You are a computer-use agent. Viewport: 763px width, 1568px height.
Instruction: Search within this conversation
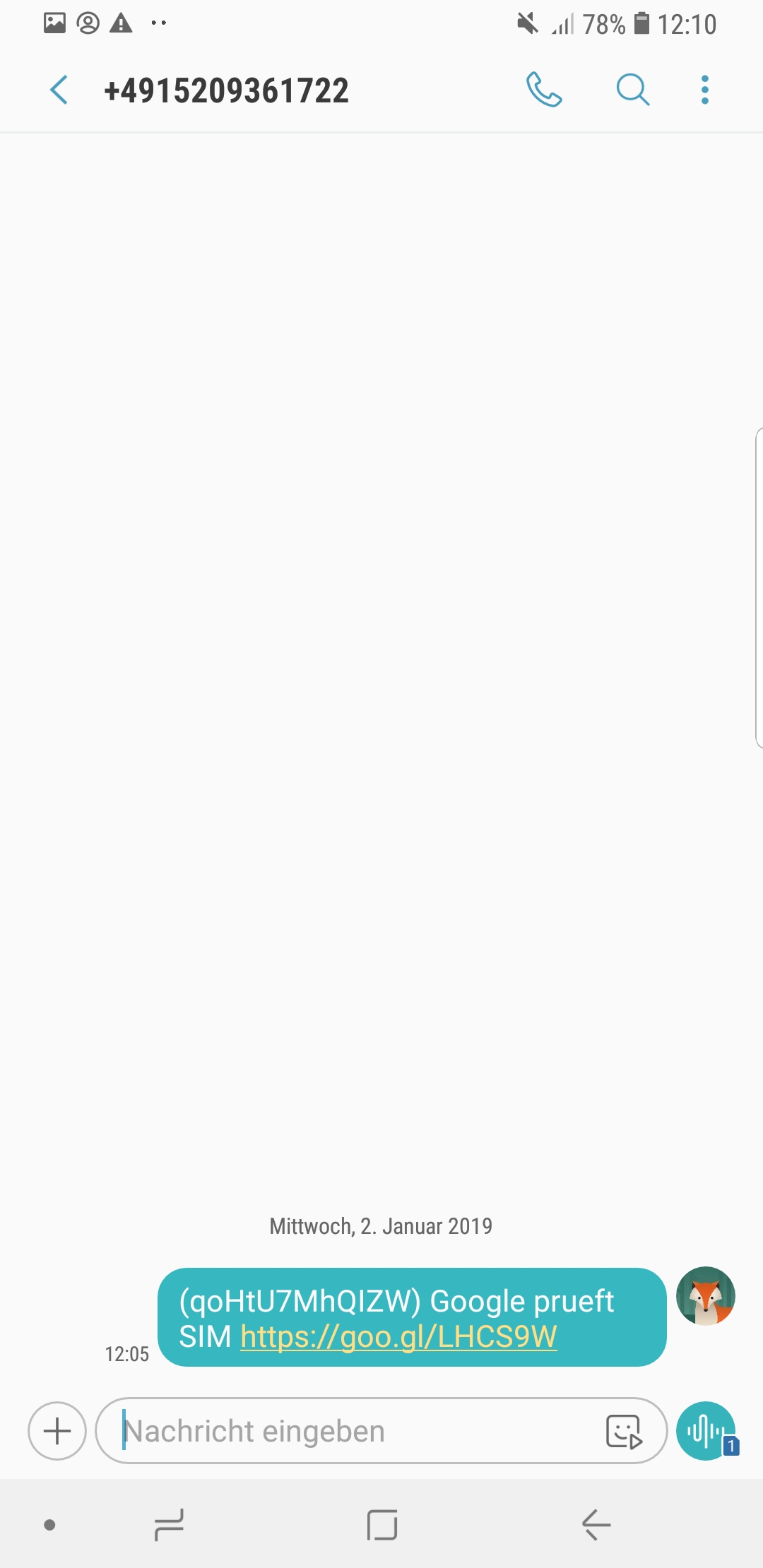(632, 90)
